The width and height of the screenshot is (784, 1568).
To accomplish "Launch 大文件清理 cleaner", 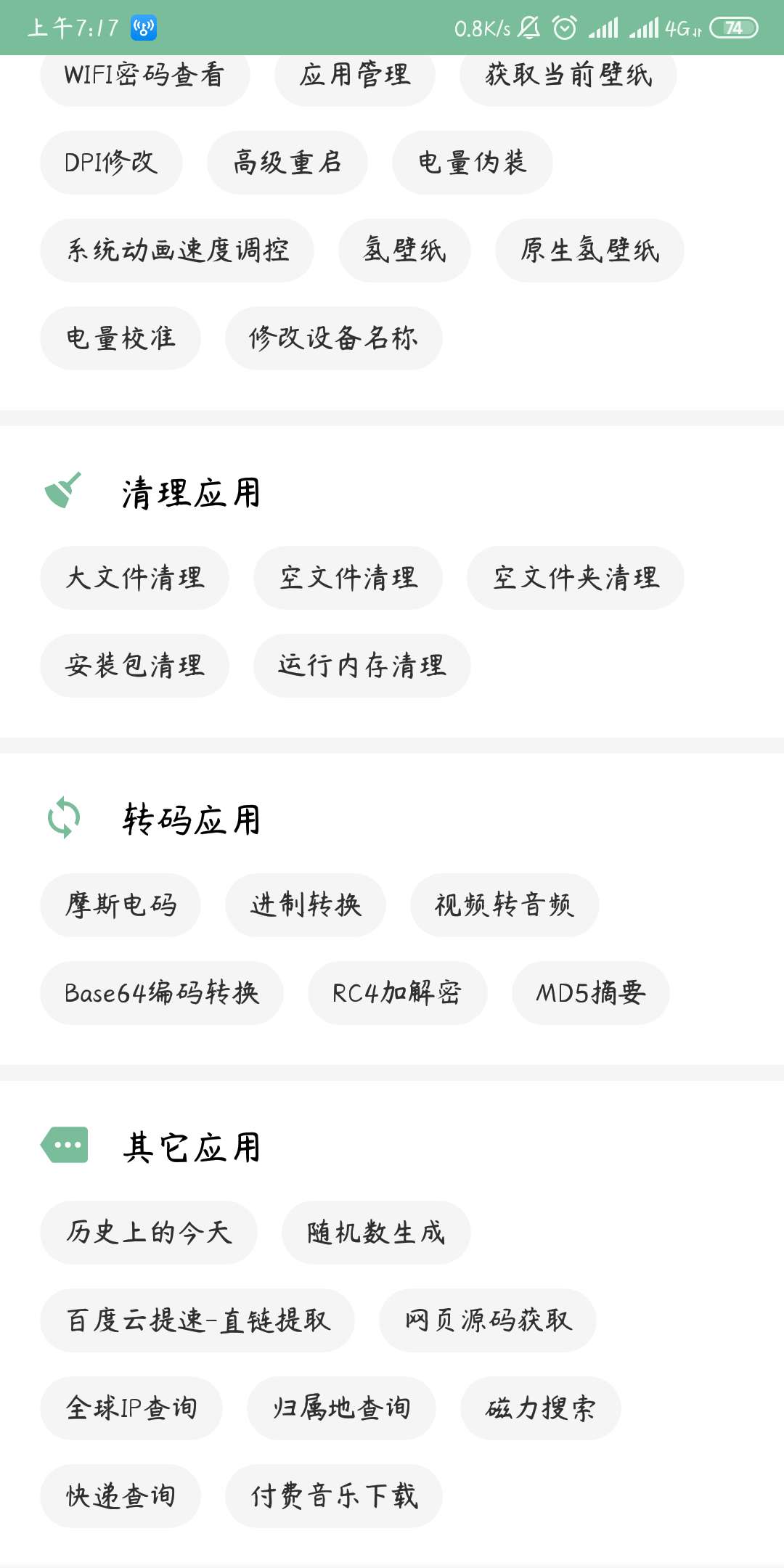I will click(x=135, y=578).
